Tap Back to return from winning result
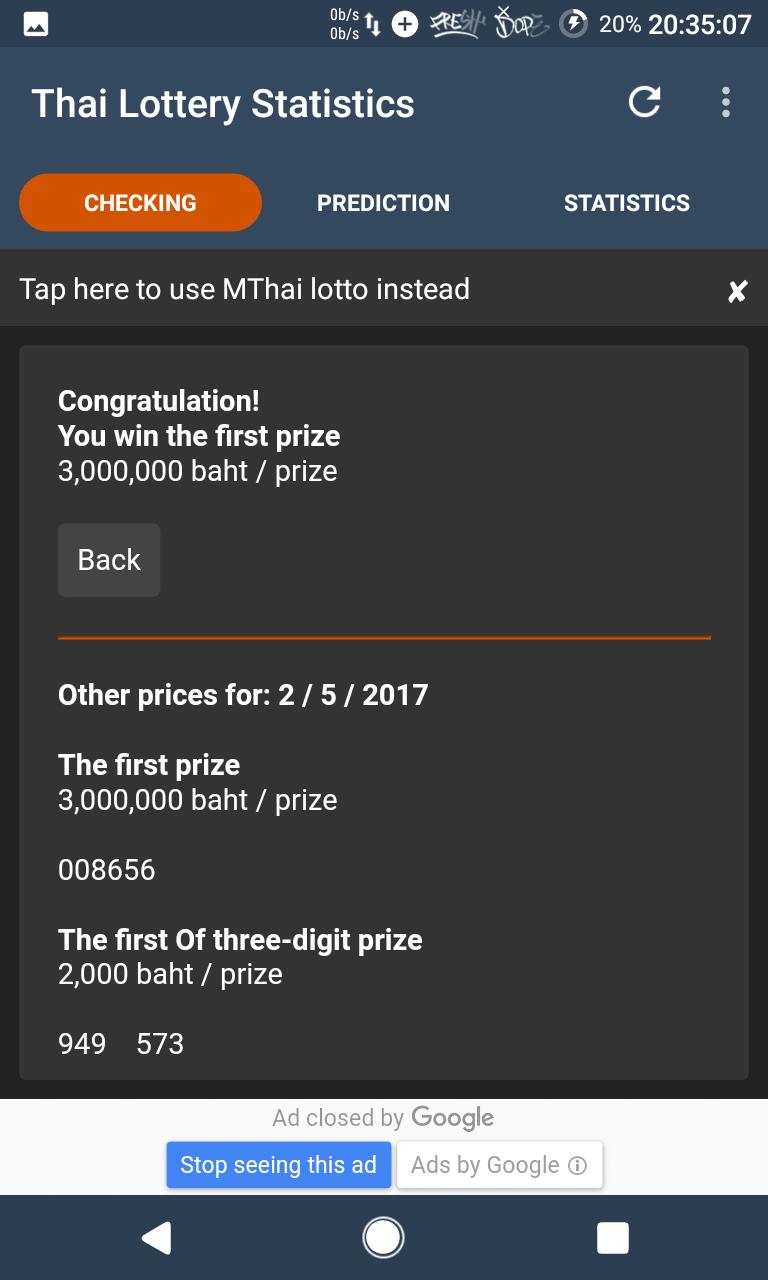The height and width of the screenshot is (1280, 768). click(108, 559)
